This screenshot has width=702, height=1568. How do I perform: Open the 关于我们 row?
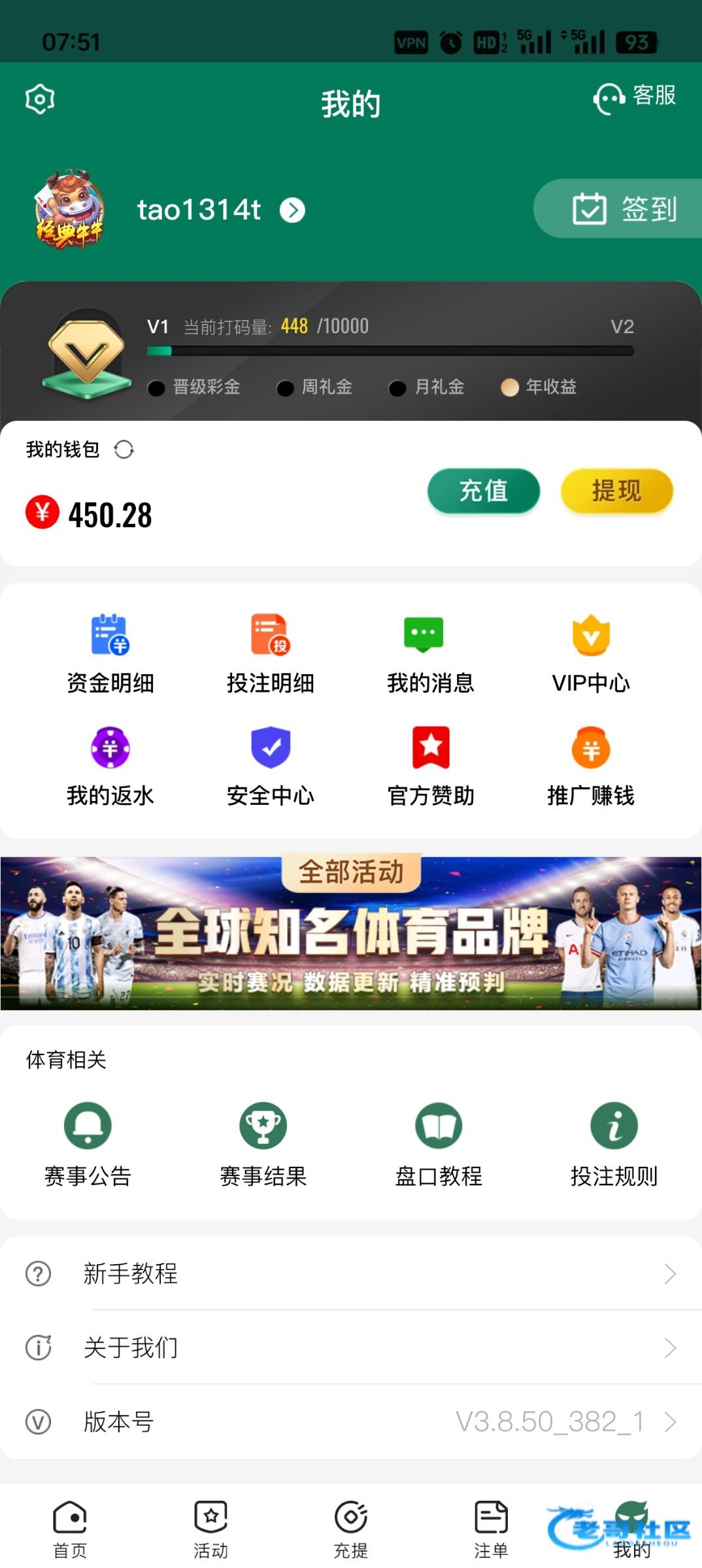(x=351, y=1347)
